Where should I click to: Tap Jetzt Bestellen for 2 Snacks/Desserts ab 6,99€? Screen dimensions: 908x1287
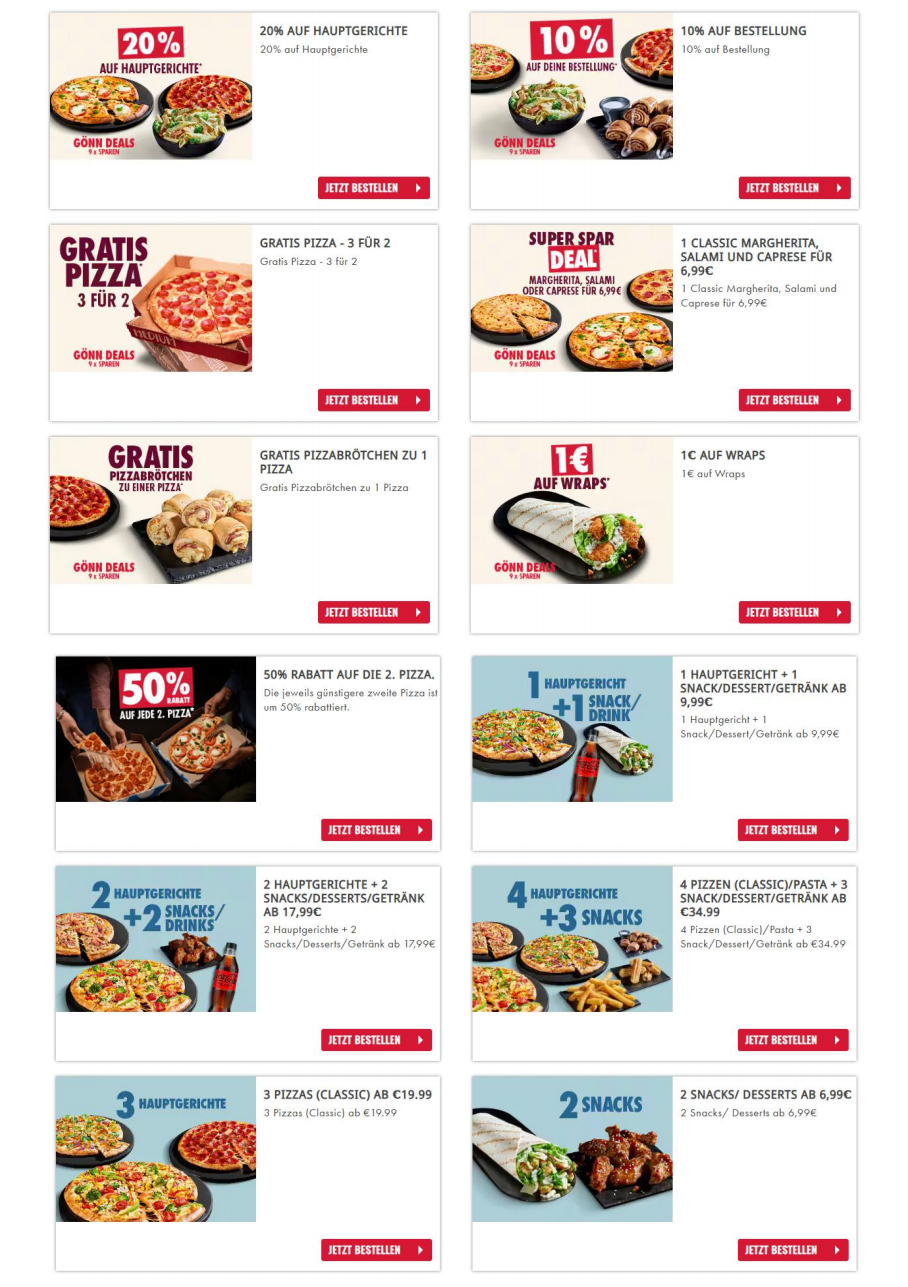coord(793,1250)
